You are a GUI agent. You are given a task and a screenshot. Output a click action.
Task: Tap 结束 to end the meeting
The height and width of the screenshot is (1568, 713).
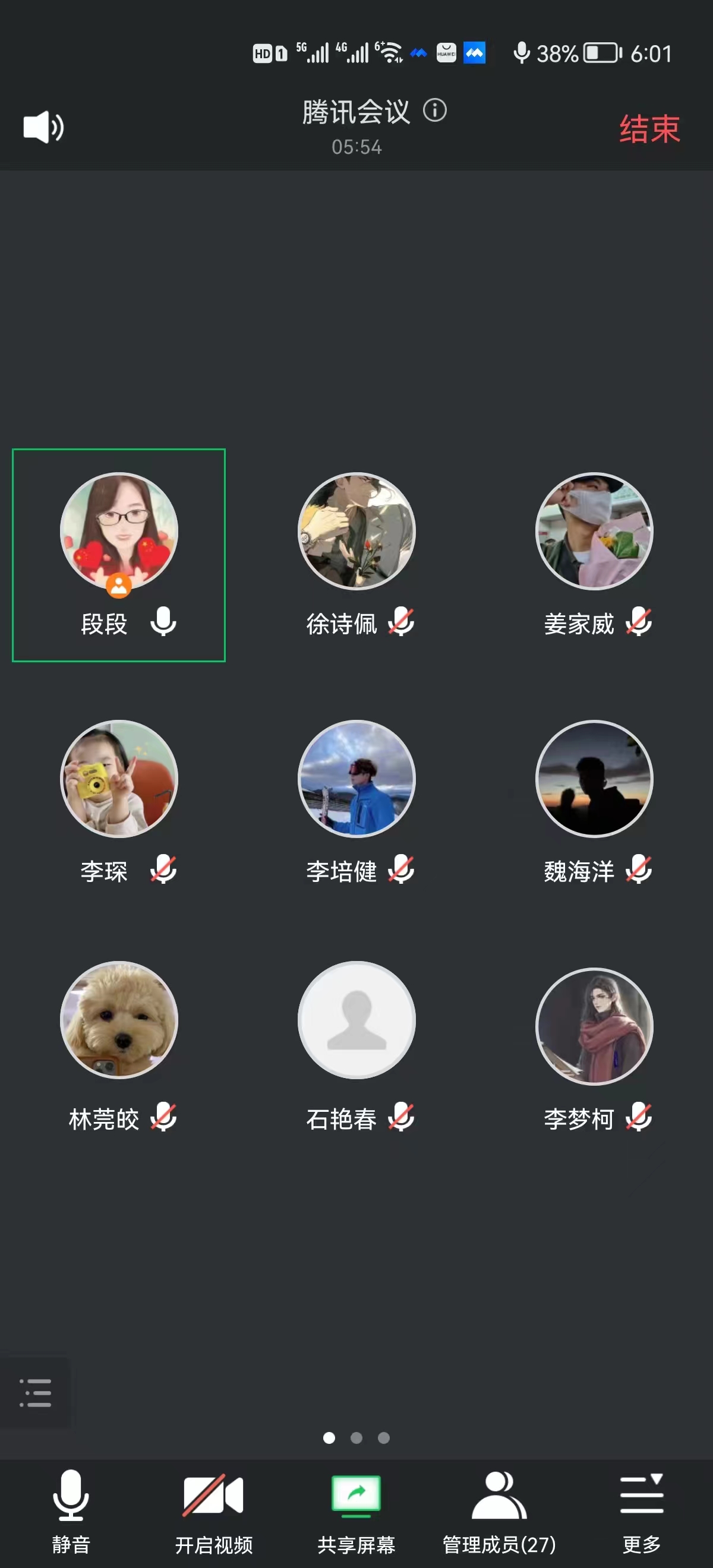[649, 129]
